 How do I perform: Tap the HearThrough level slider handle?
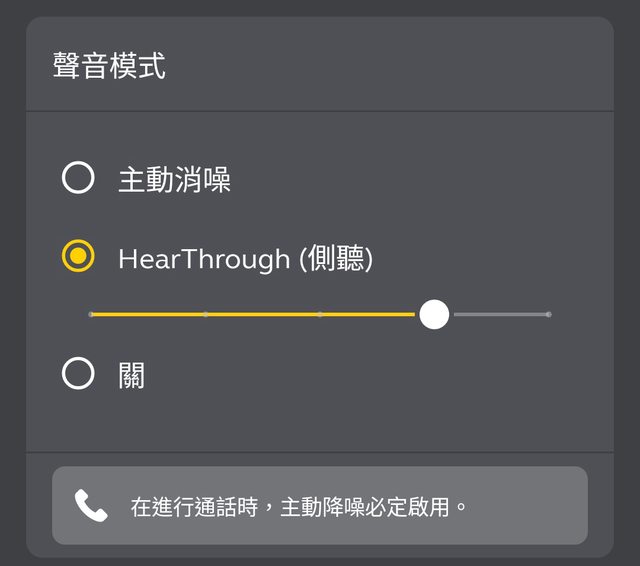coord(434,314)
